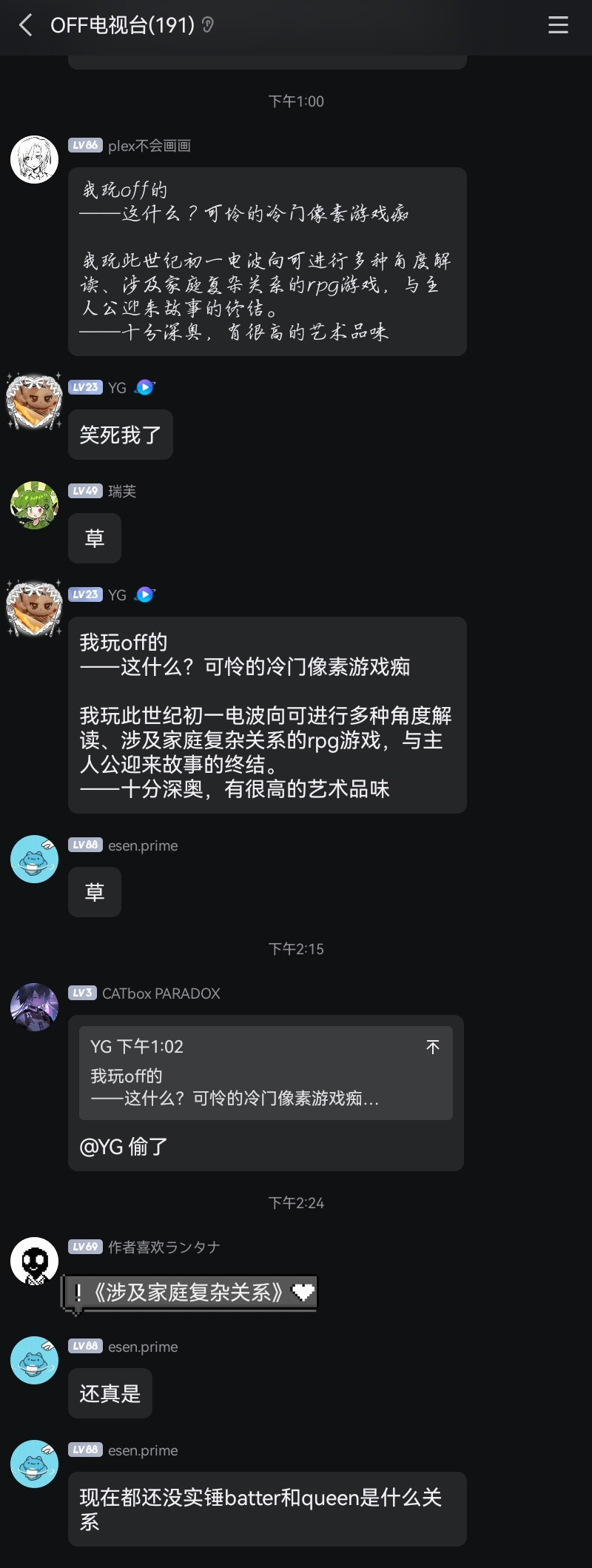Open the group chat menu icon
Screen dimensions: 592x1568
click(x=558, y=25)
